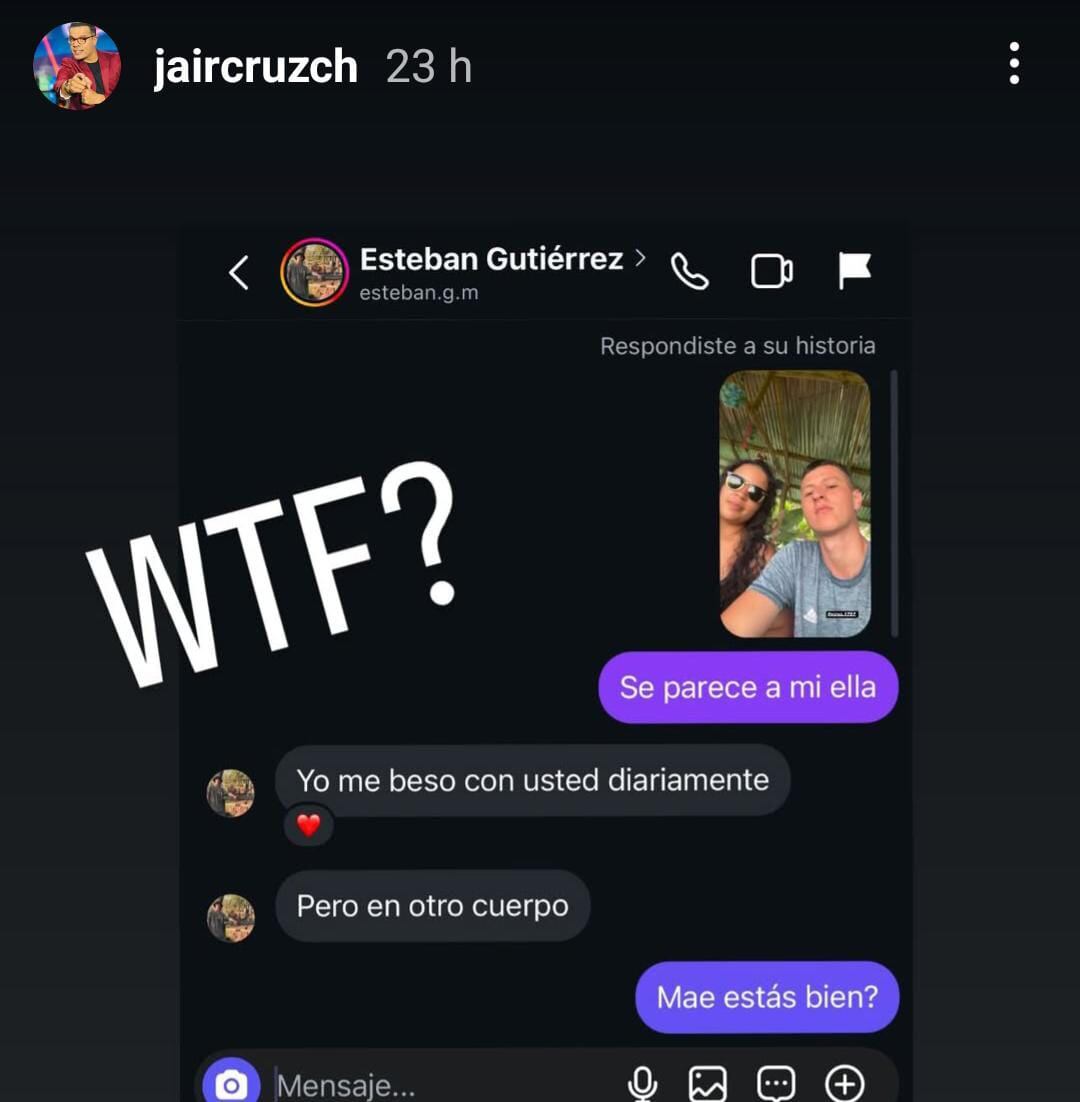
Task: Go back to the inbox with the arrow
Action: point(237,270)
